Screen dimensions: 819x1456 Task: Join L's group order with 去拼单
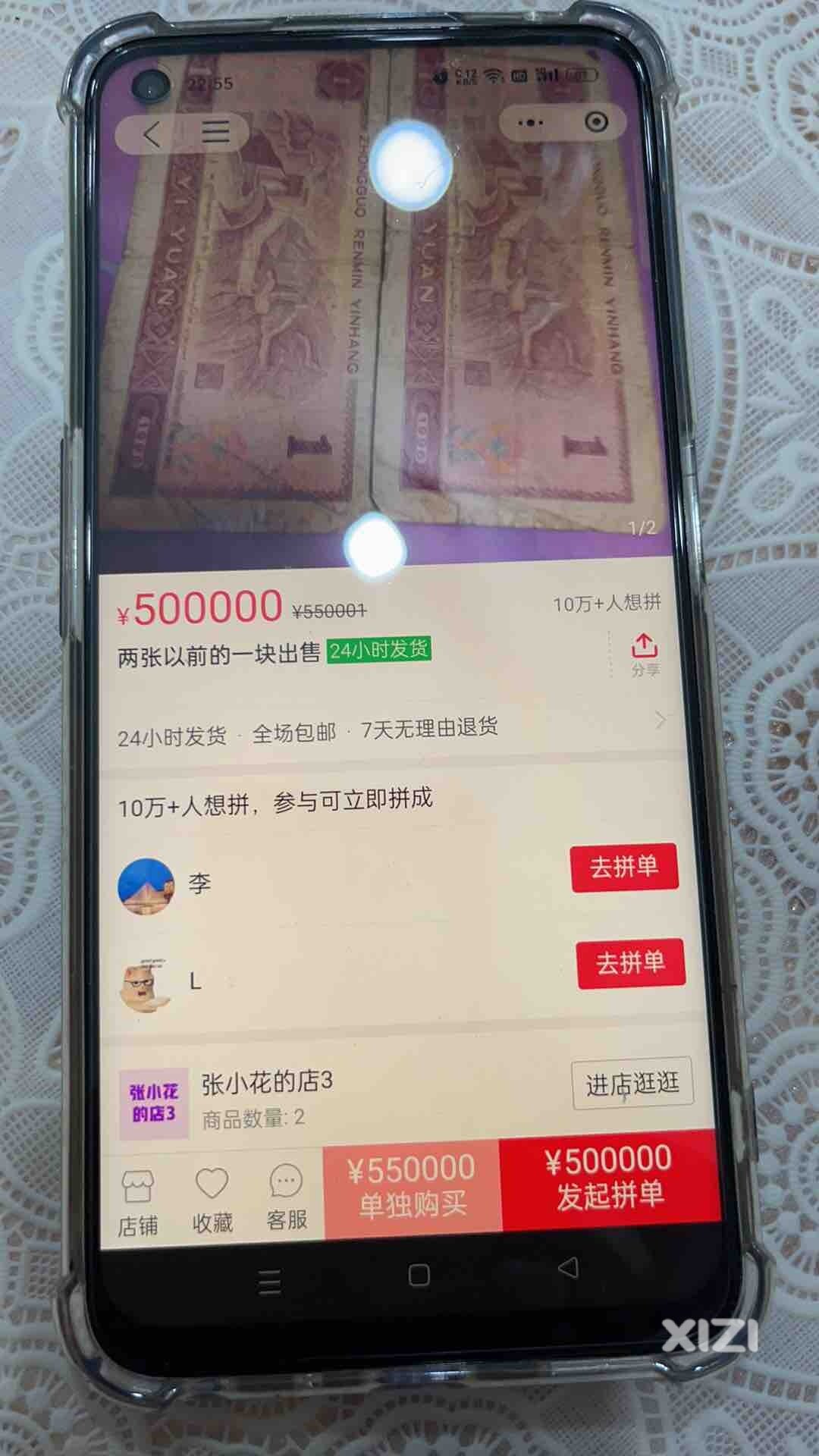[629, 963]
